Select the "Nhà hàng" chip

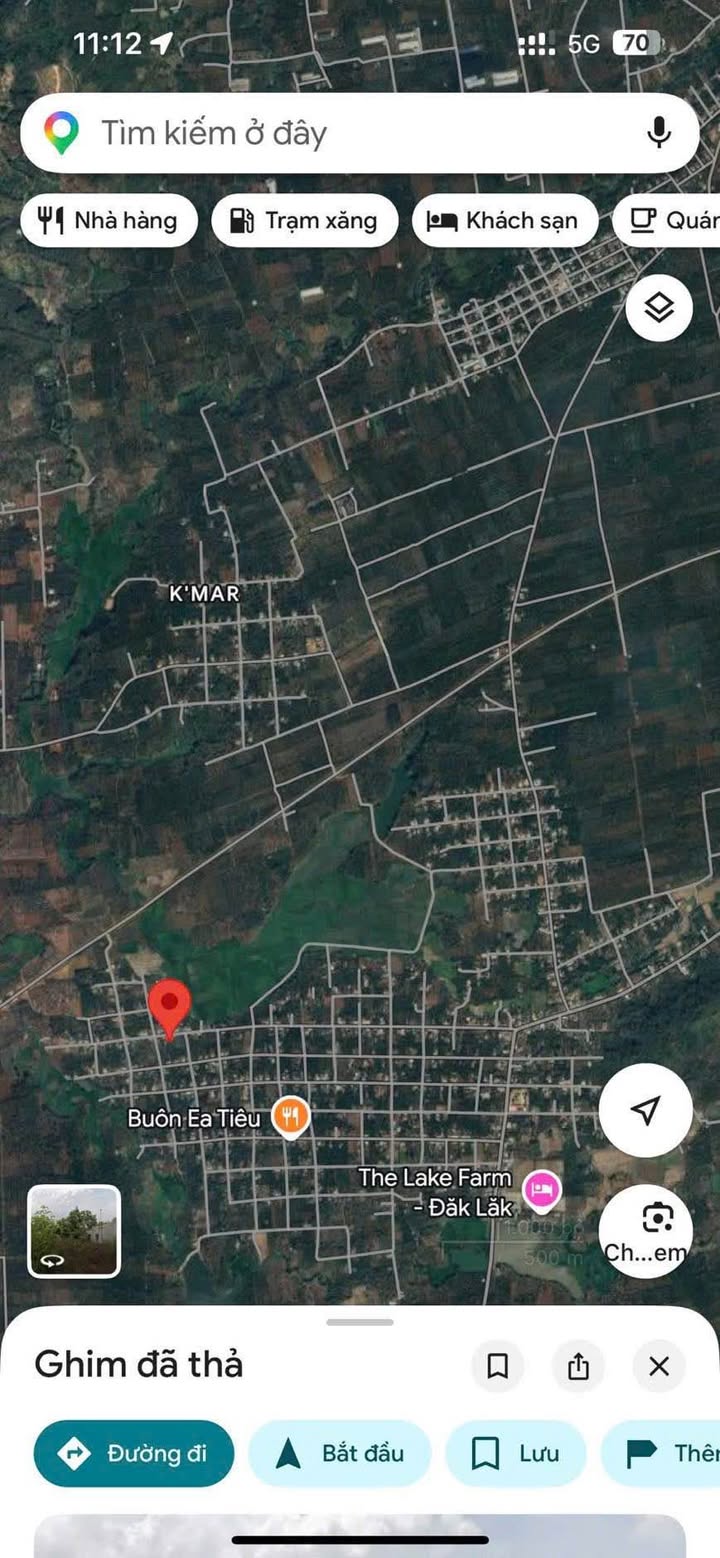pyautogui.click(x=109, y=221)
